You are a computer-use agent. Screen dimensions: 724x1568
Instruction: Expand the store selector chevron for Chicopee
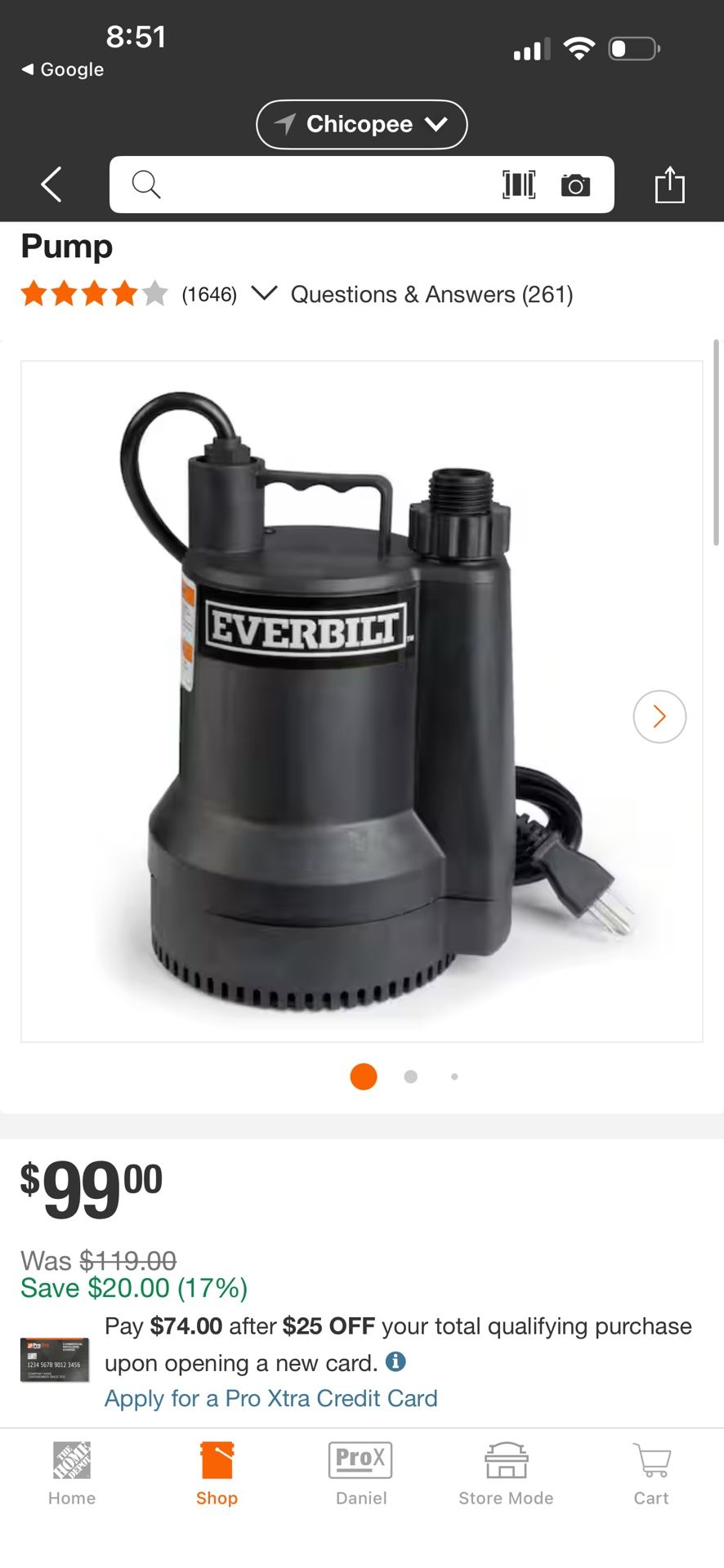(438, 123)
